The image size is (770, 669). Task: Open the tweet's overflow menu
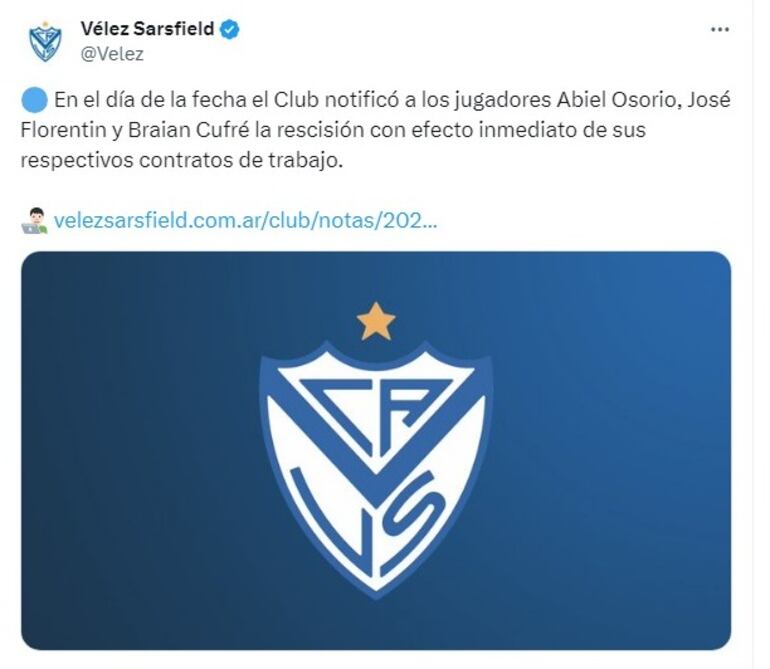(719, 30)
